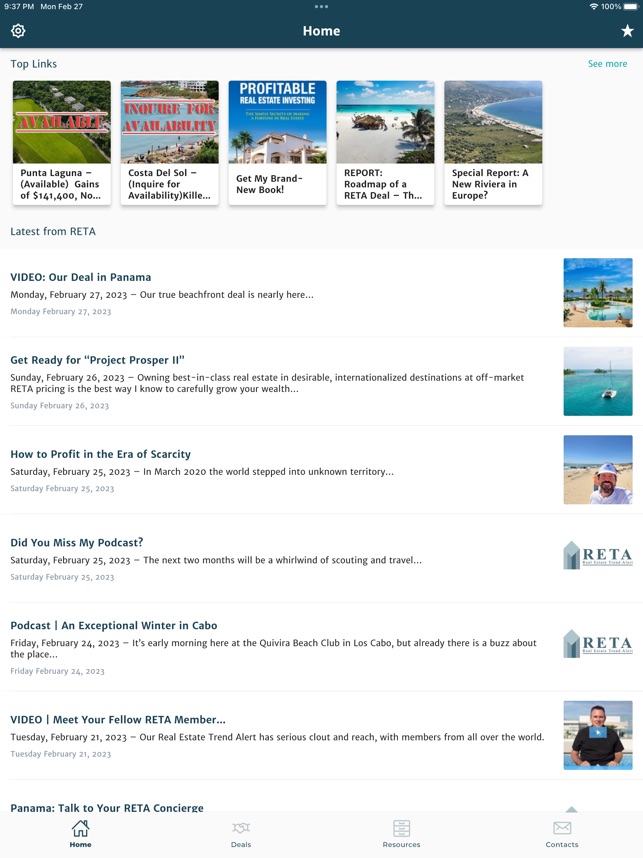
Task: Open the settings gear icon
Action: click(18, 31)
